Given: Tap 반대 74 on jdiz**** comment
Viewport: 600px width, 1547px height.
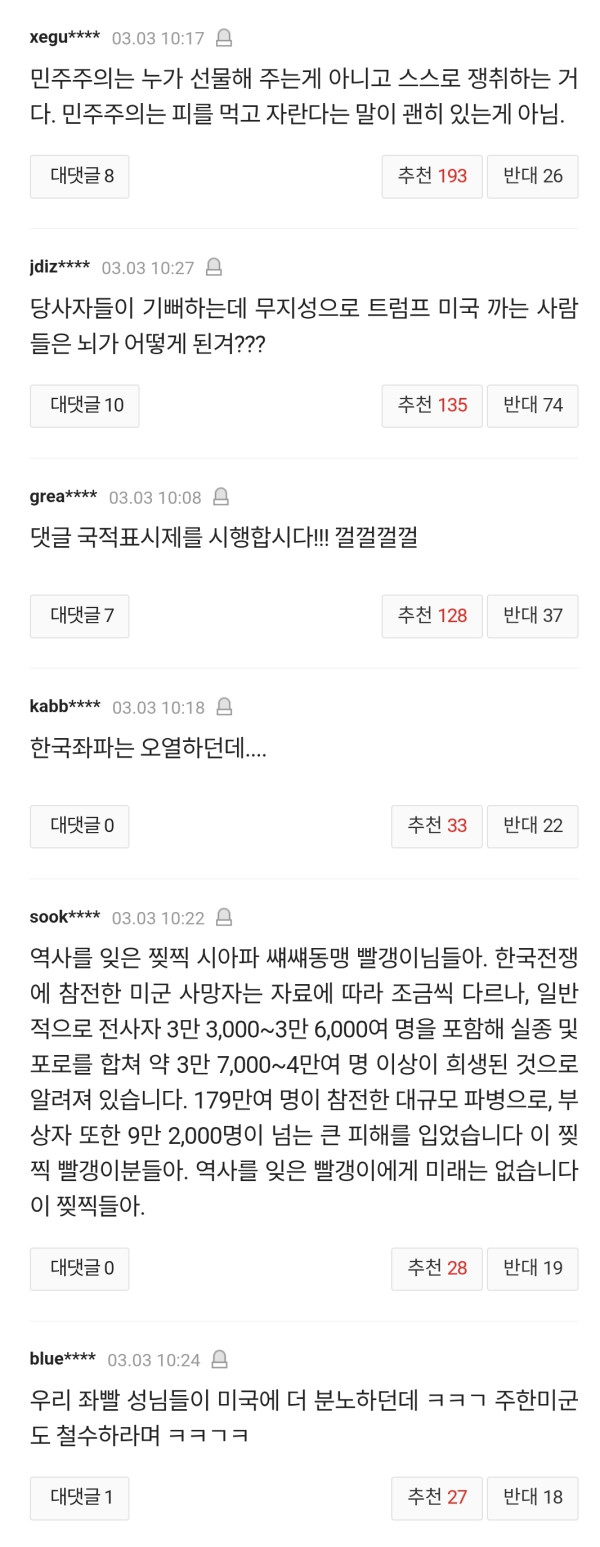Looking at the screenshot, I should click(x=532, y=405).
